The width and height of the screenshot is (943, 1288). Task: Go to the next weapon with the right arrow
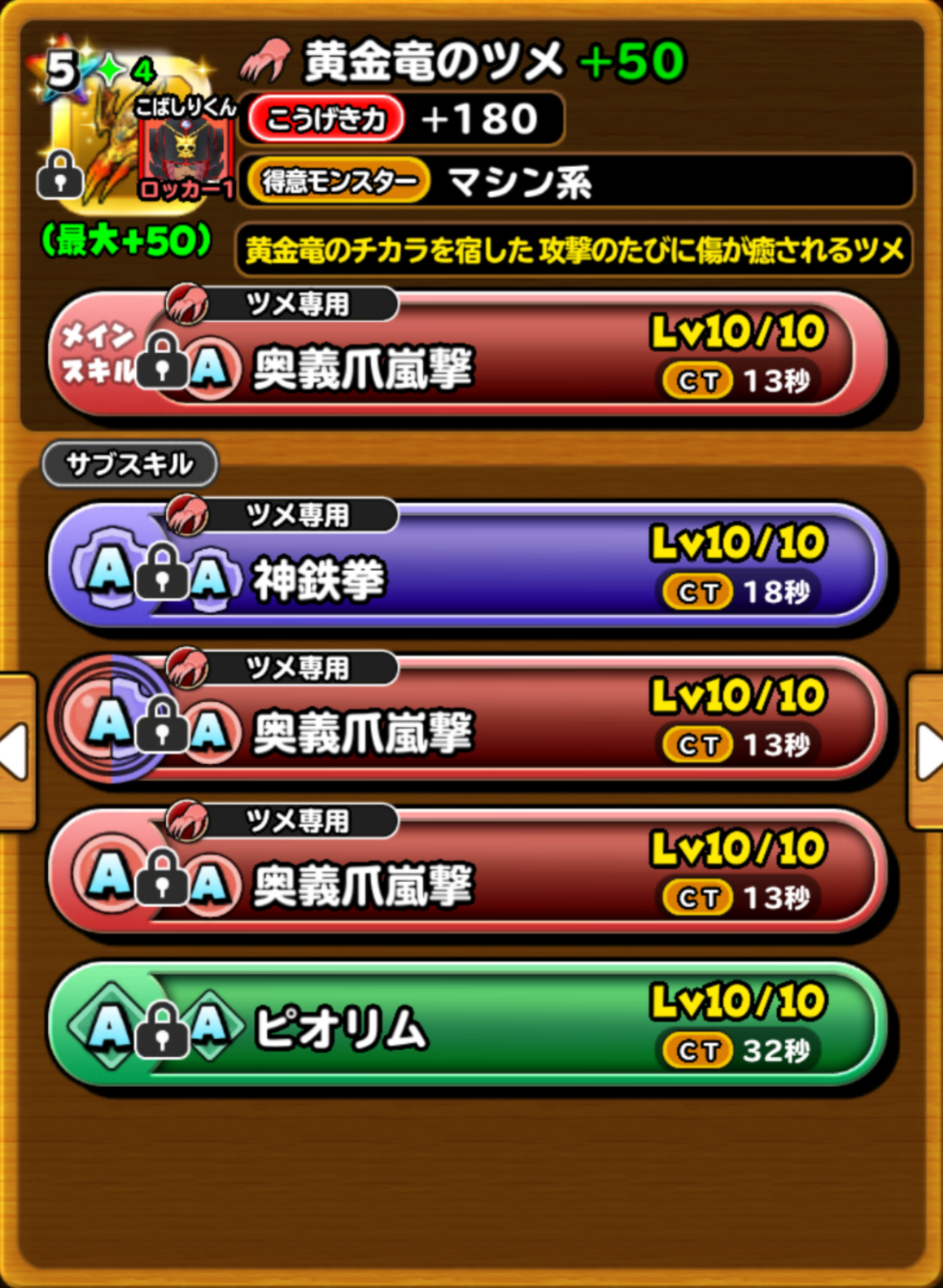click(927, 750)
